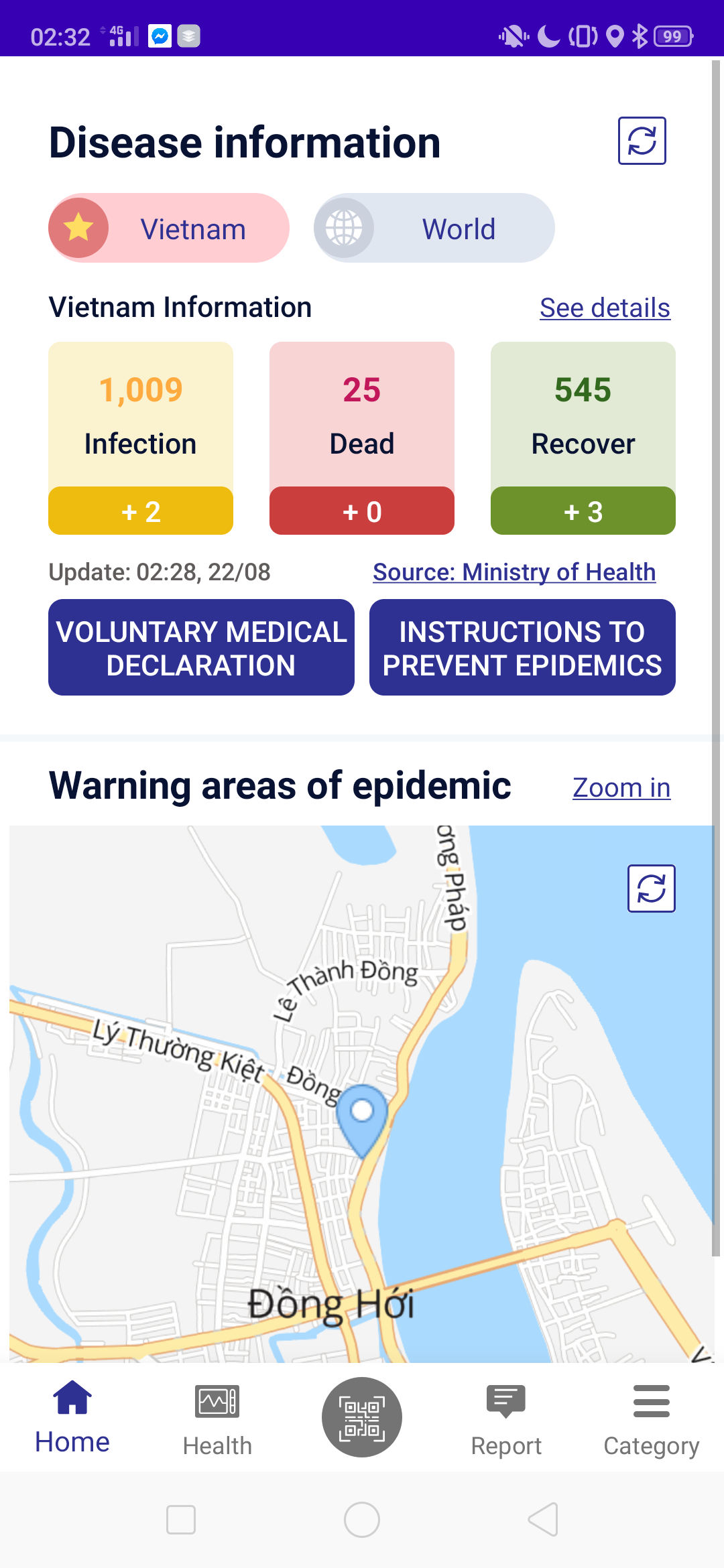Open the Source: Ministry of Health link

pyautogui.click(x=514, y=572)
